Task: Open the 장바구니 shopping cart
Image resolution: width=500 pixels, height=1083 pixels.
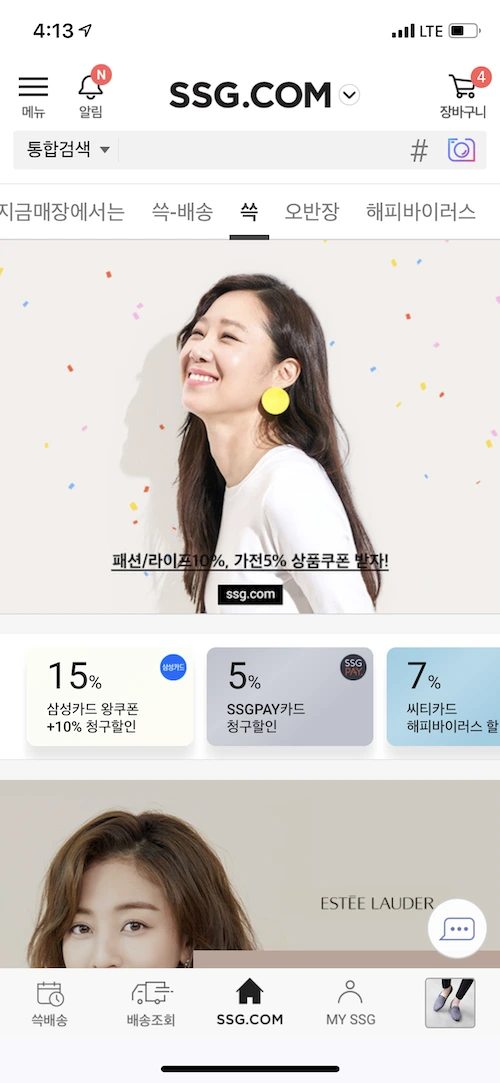Action: coord(463,94)
